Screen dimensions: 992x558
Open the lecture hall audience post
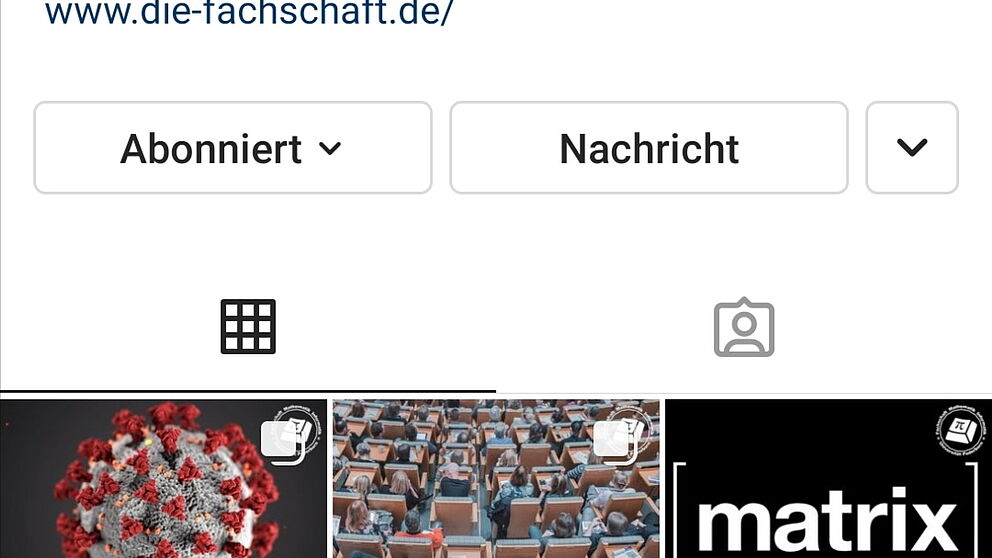(496, 480)
